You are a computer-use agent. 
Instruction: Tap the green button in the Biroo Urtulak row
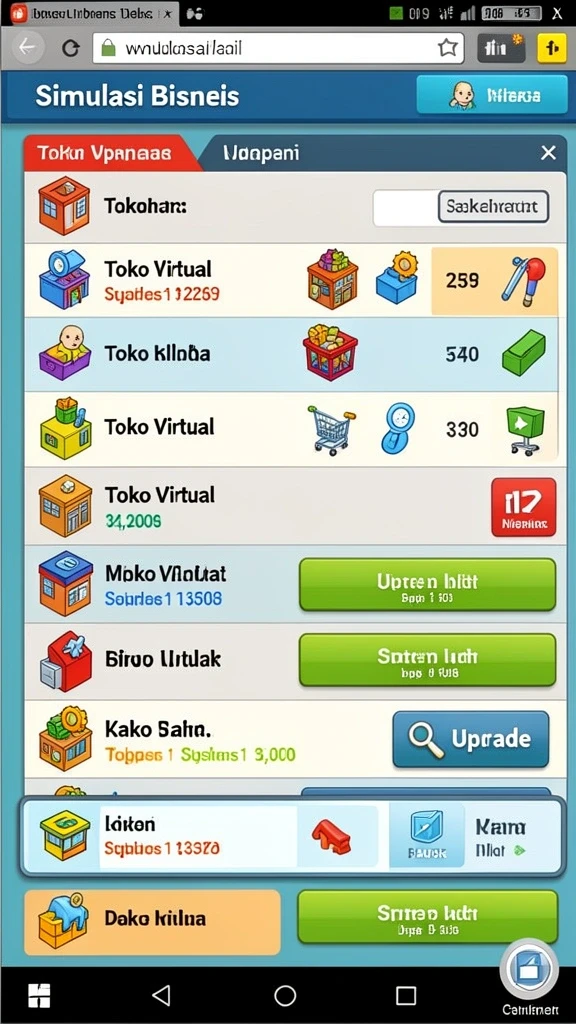427,660
